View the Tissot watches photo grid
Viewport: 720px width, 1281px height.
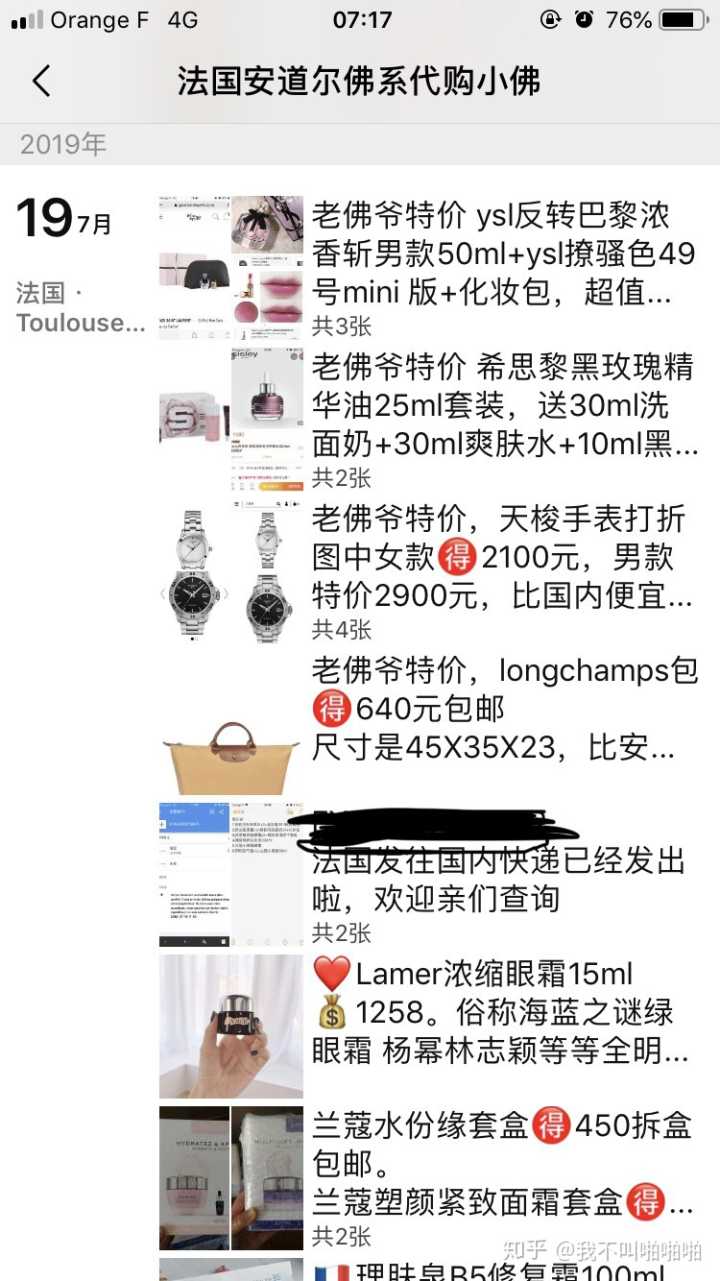231,575
